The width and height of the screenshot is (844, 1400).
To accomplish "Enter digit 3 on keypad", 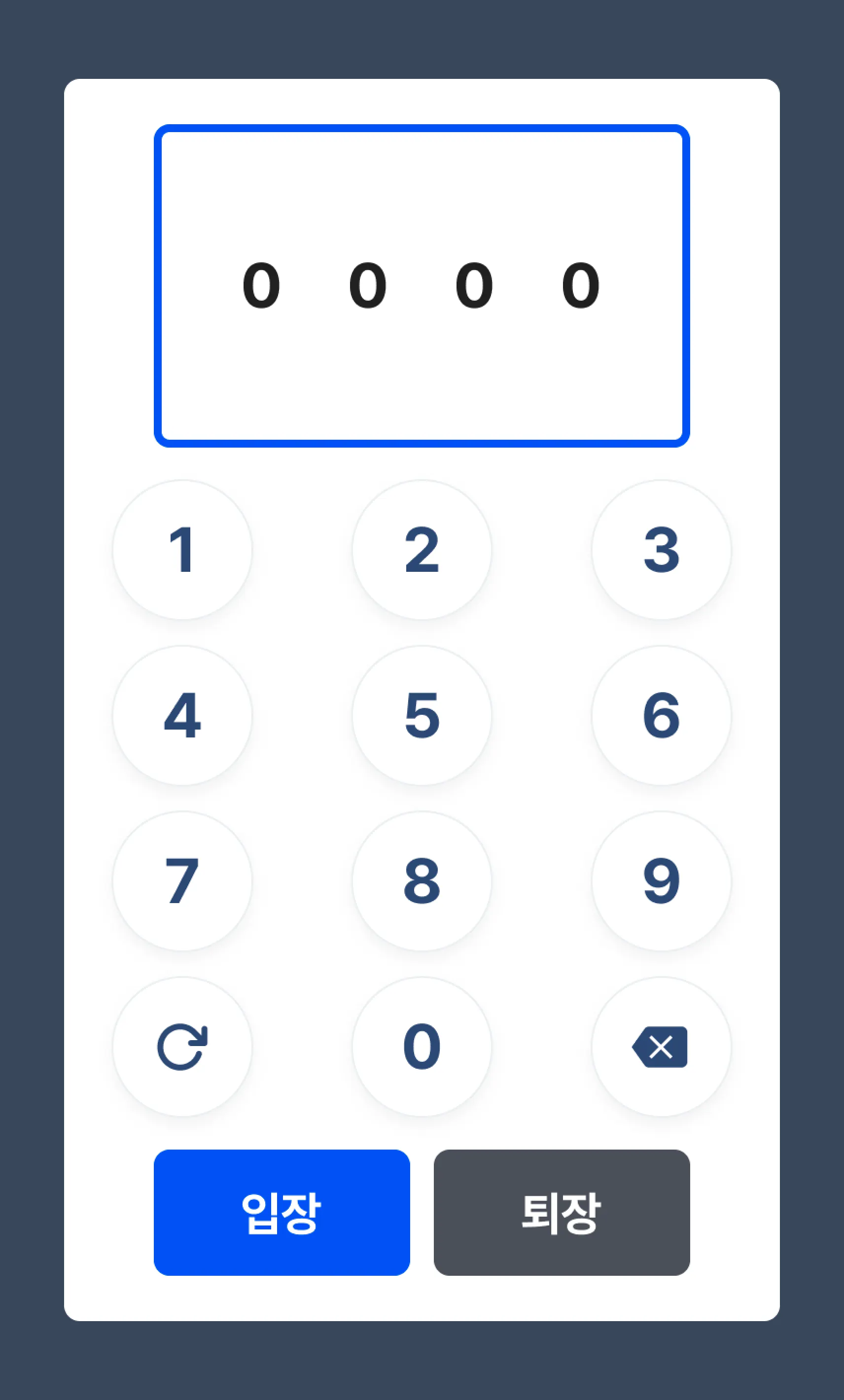I will click(x=661, y=550).
